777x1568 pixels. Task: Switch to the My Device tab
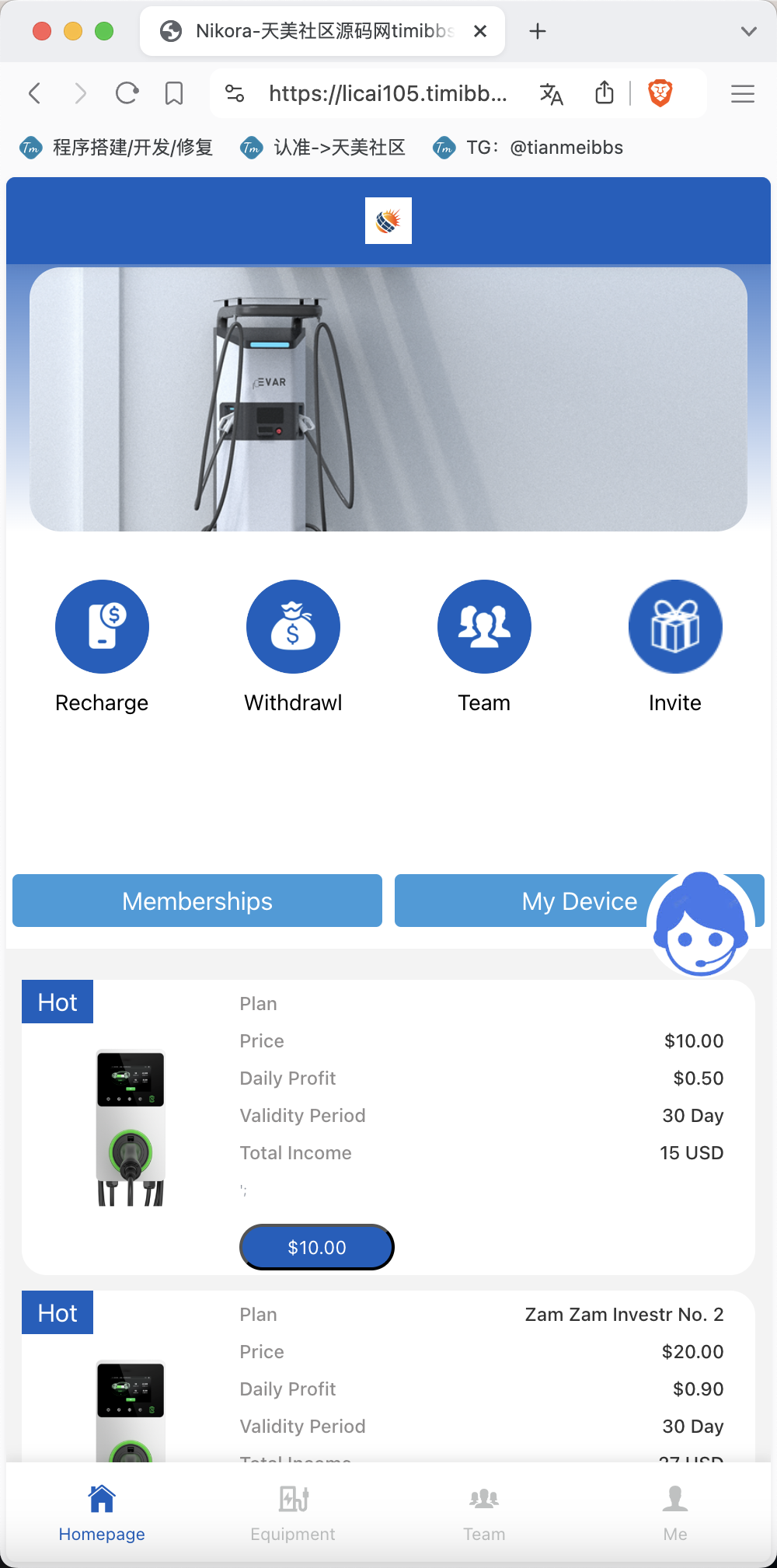580,901
